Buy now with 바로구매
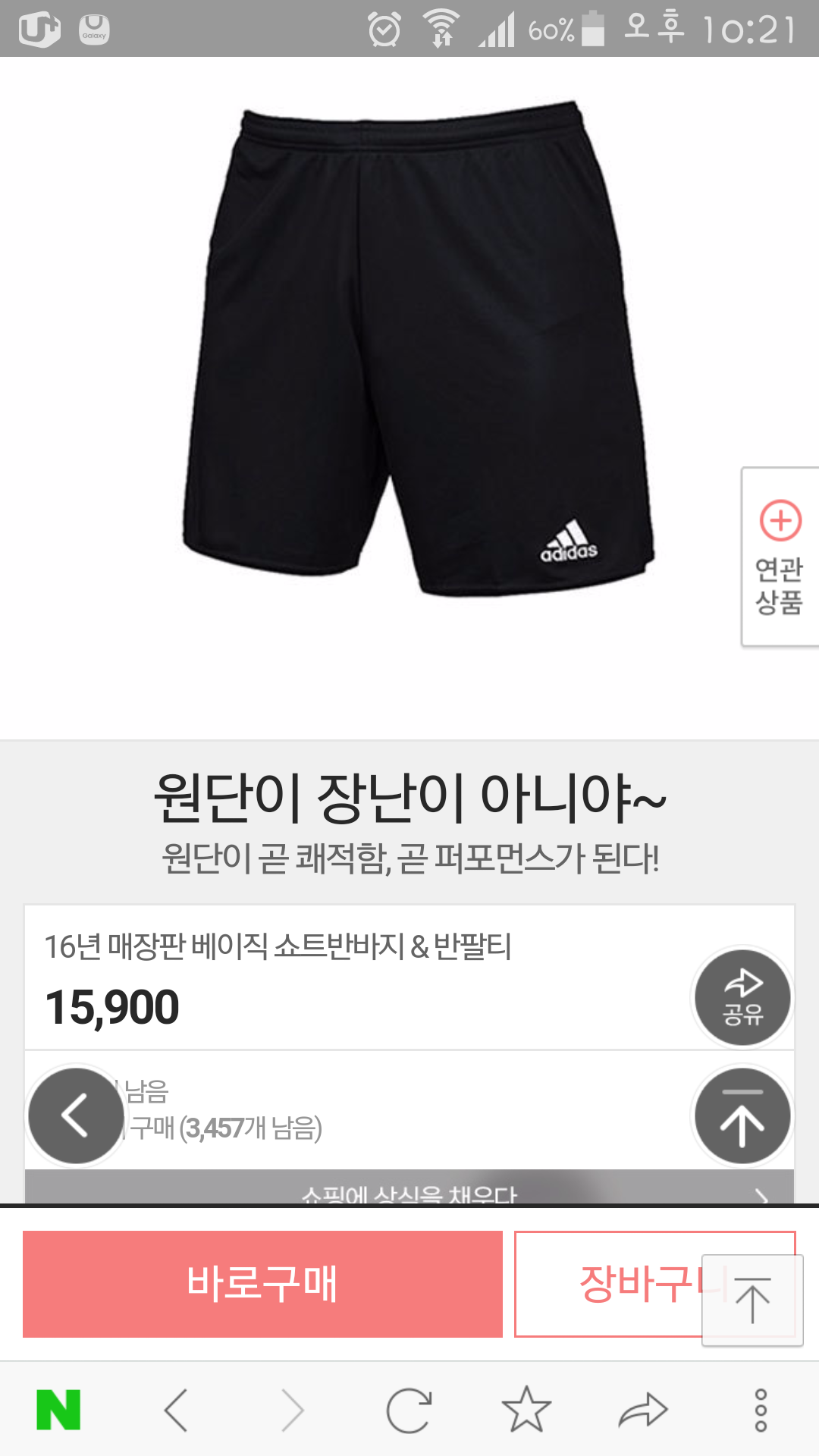Viewport: 819px width, 1456px height. (262, 1284)
